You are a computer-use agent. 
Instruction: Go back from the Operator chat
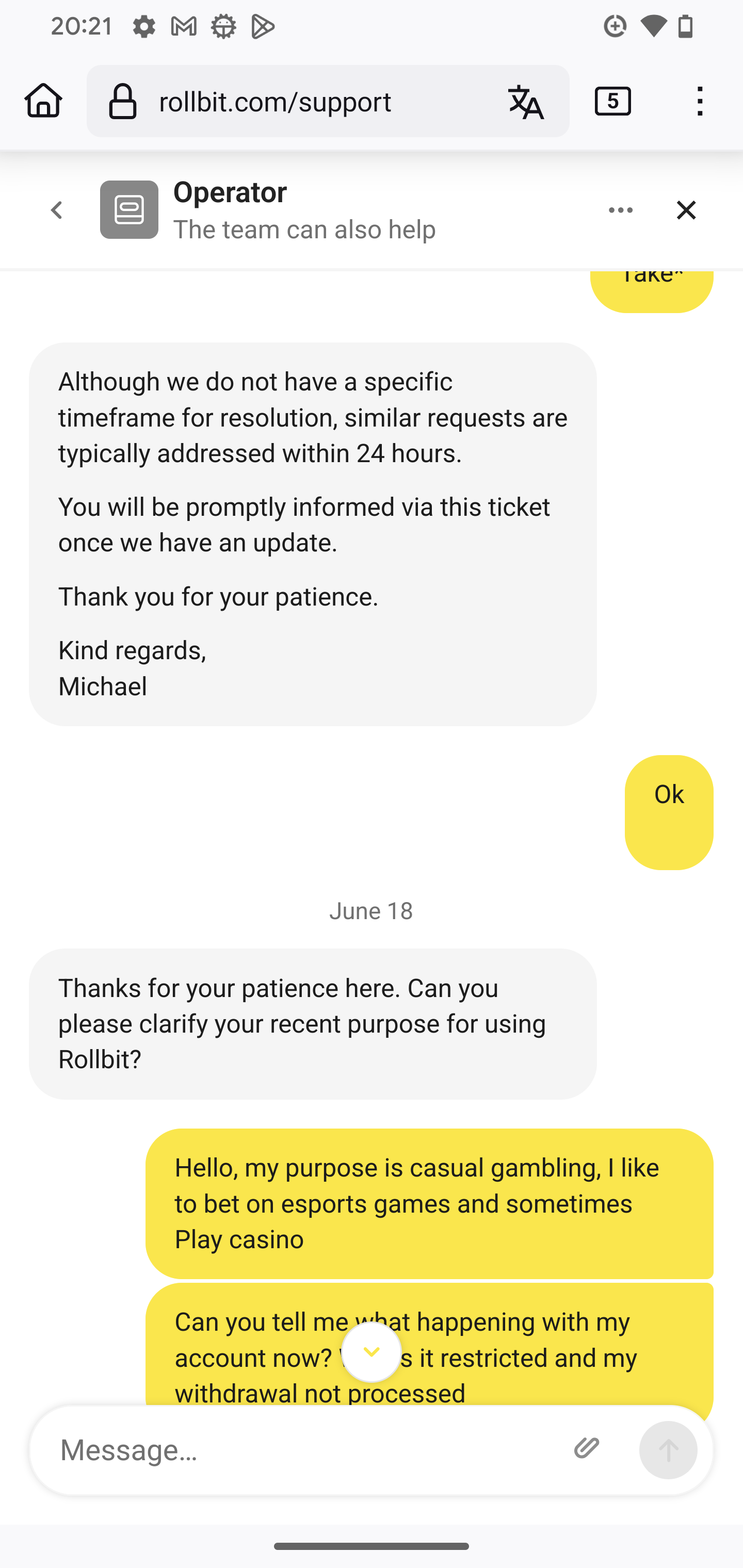(57, 210)
